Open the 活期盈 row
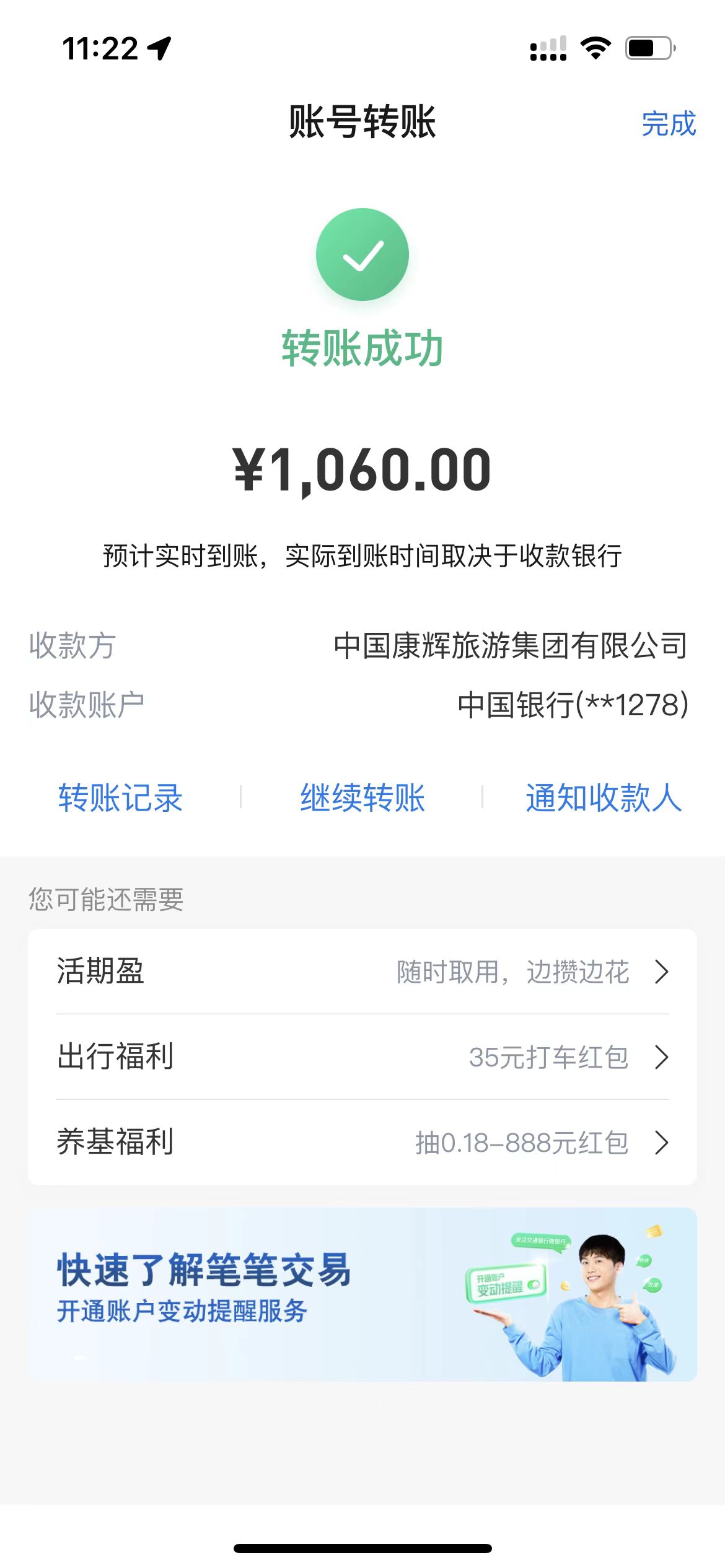 362,971
